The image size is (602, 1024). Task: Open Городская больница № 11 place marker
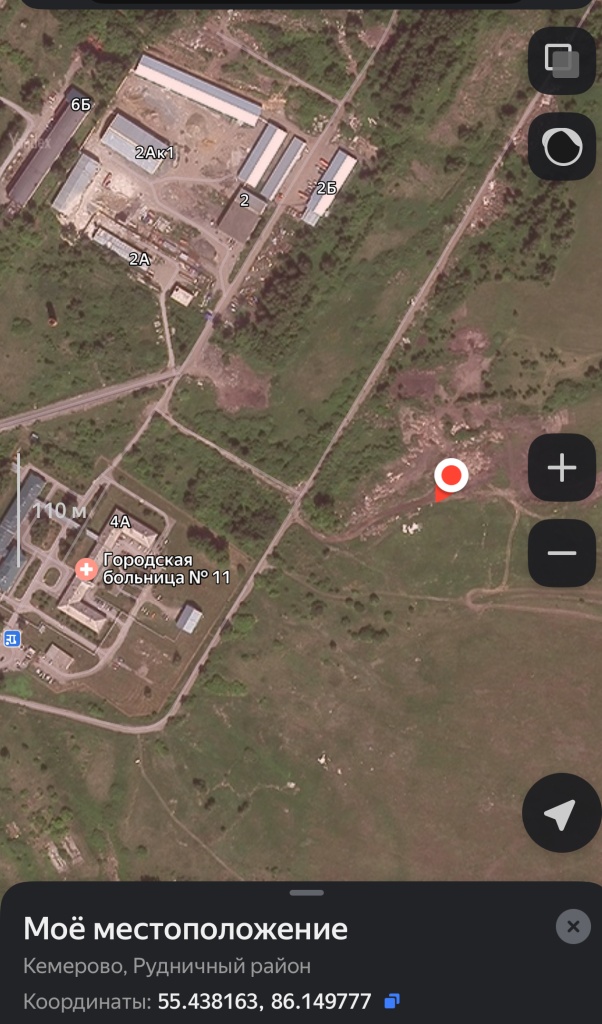(87, 569)
